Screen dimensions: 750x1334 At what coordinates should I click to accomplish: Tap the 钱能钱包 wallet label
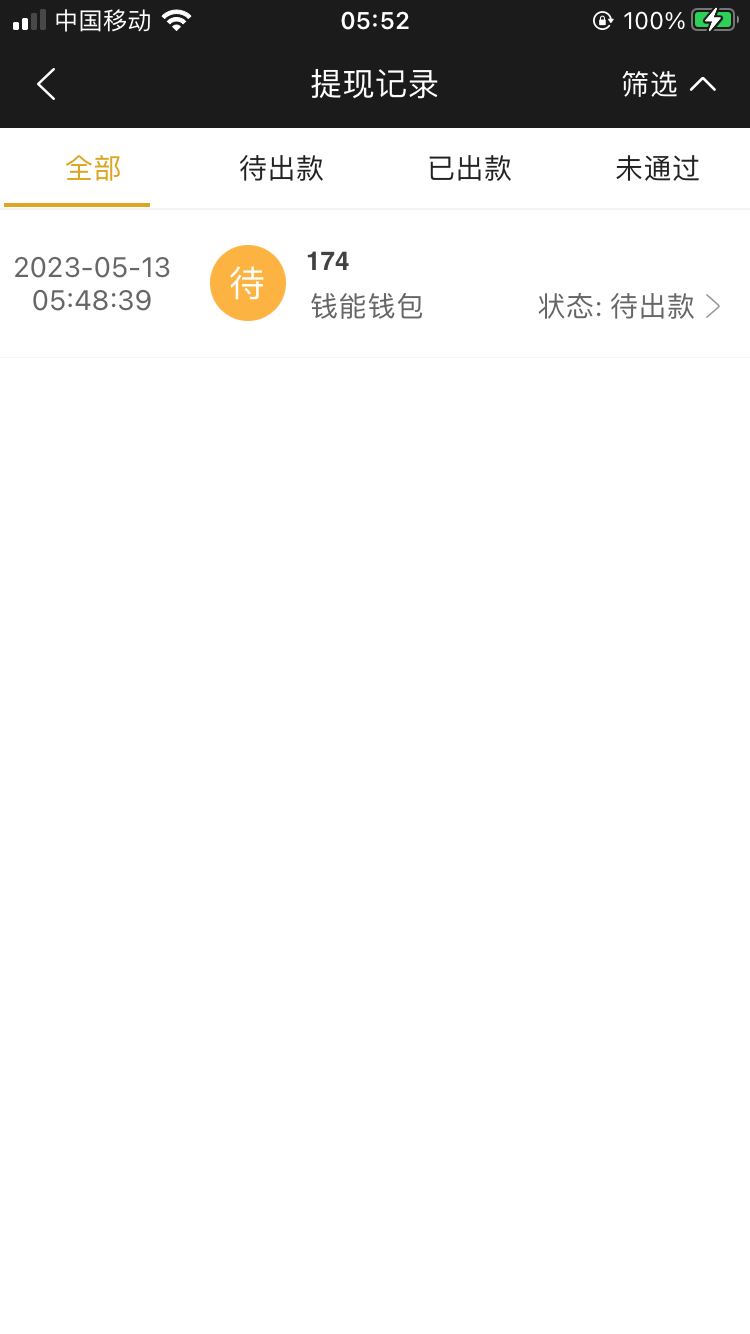[x=364, y=308]
